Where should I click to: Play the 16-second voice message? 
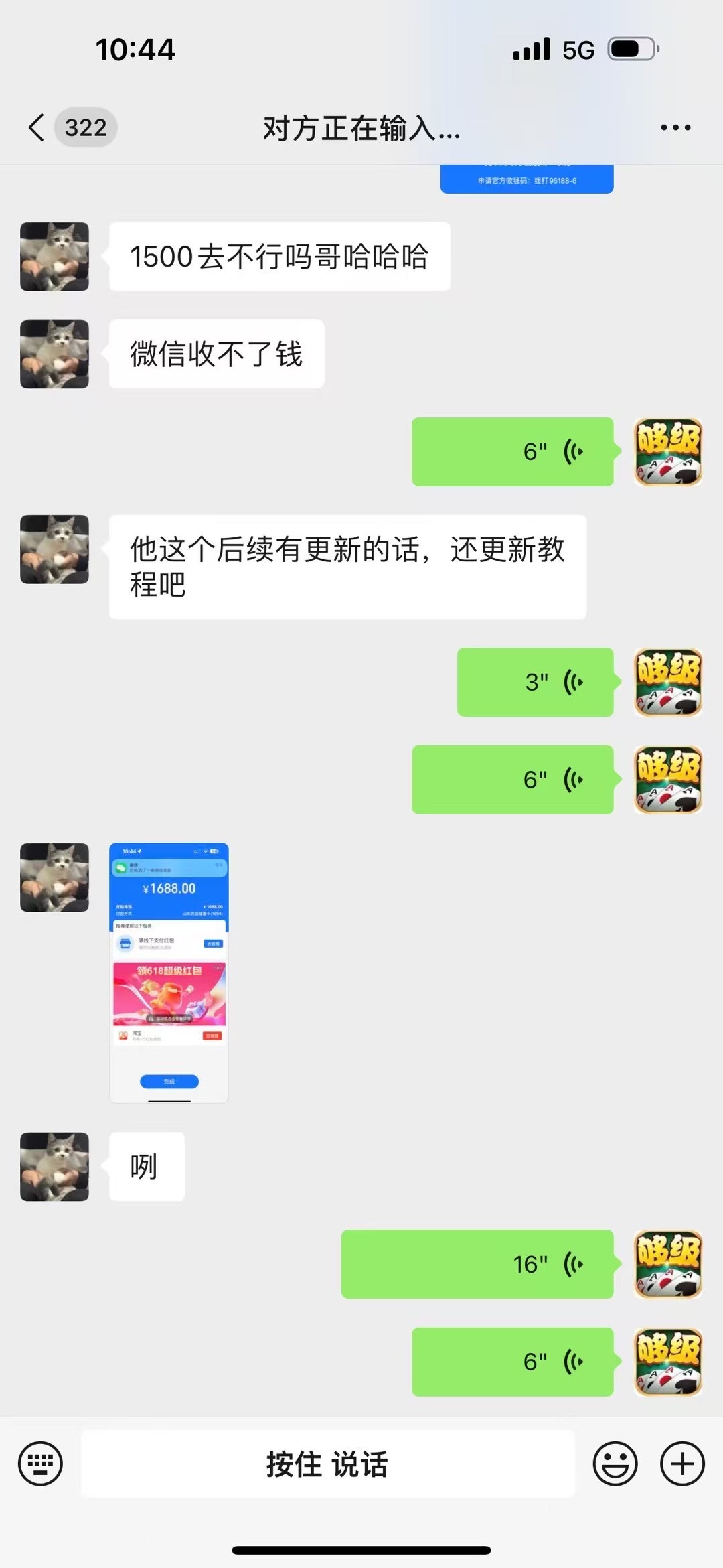[477, 1264]
